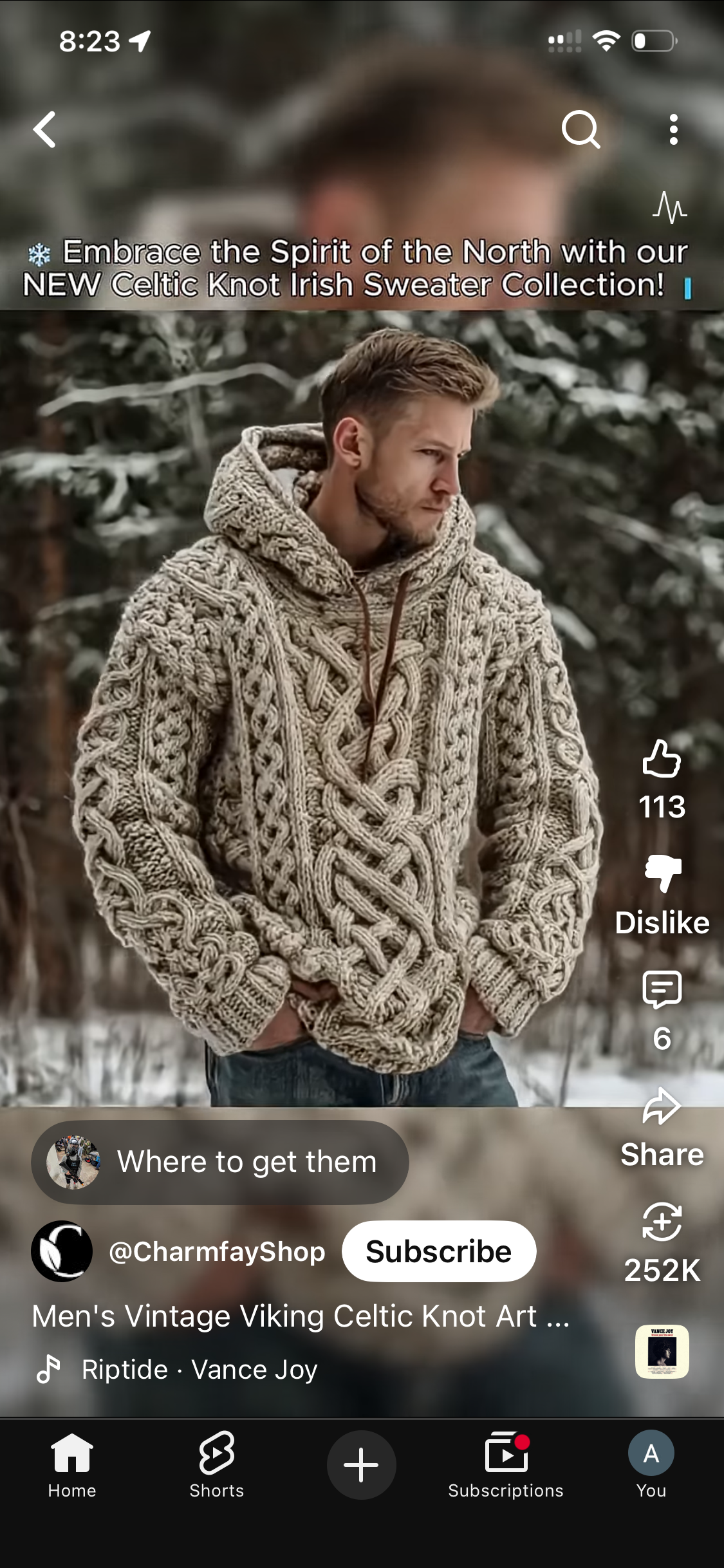
Task: Open the Vance Joy sound thumbnail
Action: (662, 1352)
